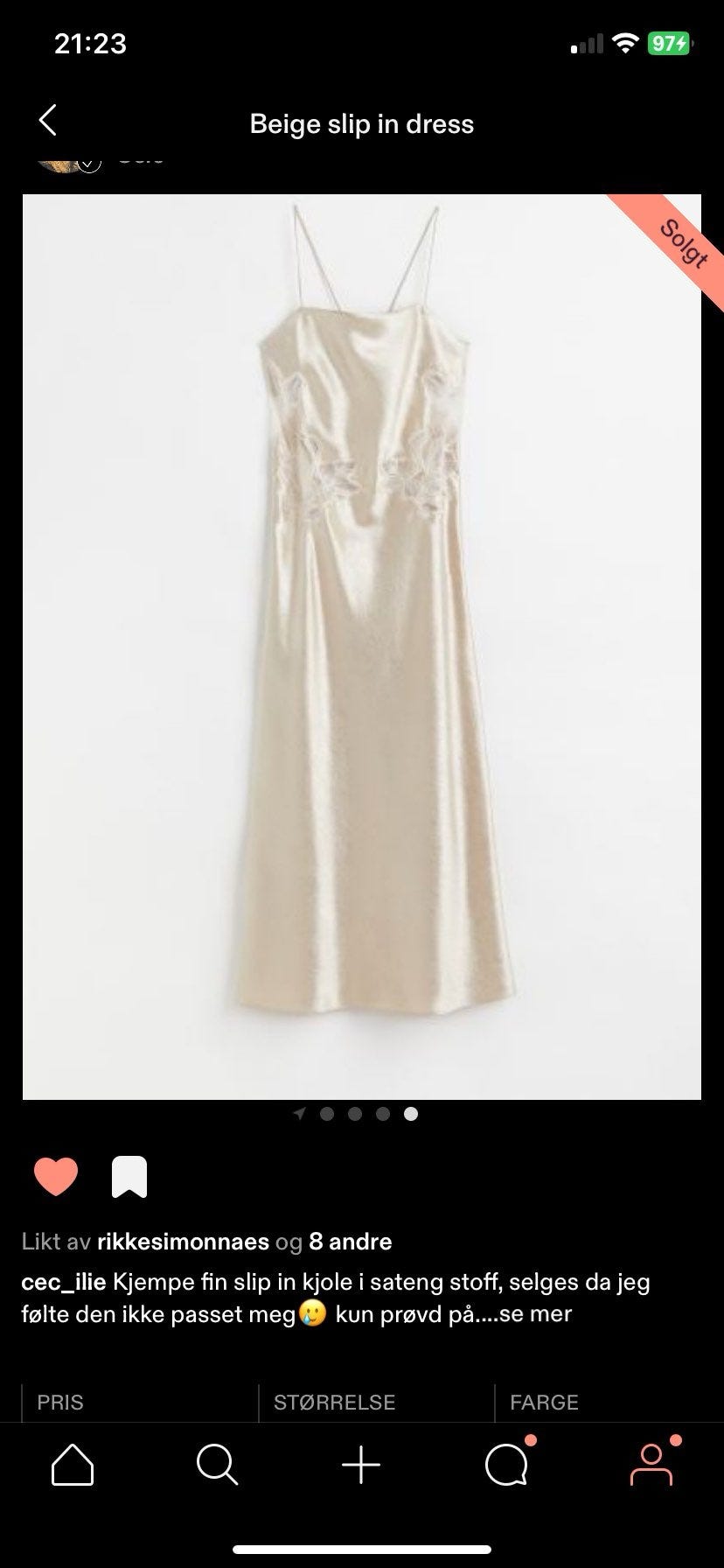Open rikkesimonnaes' profile from likes

tap(183, 1242)
